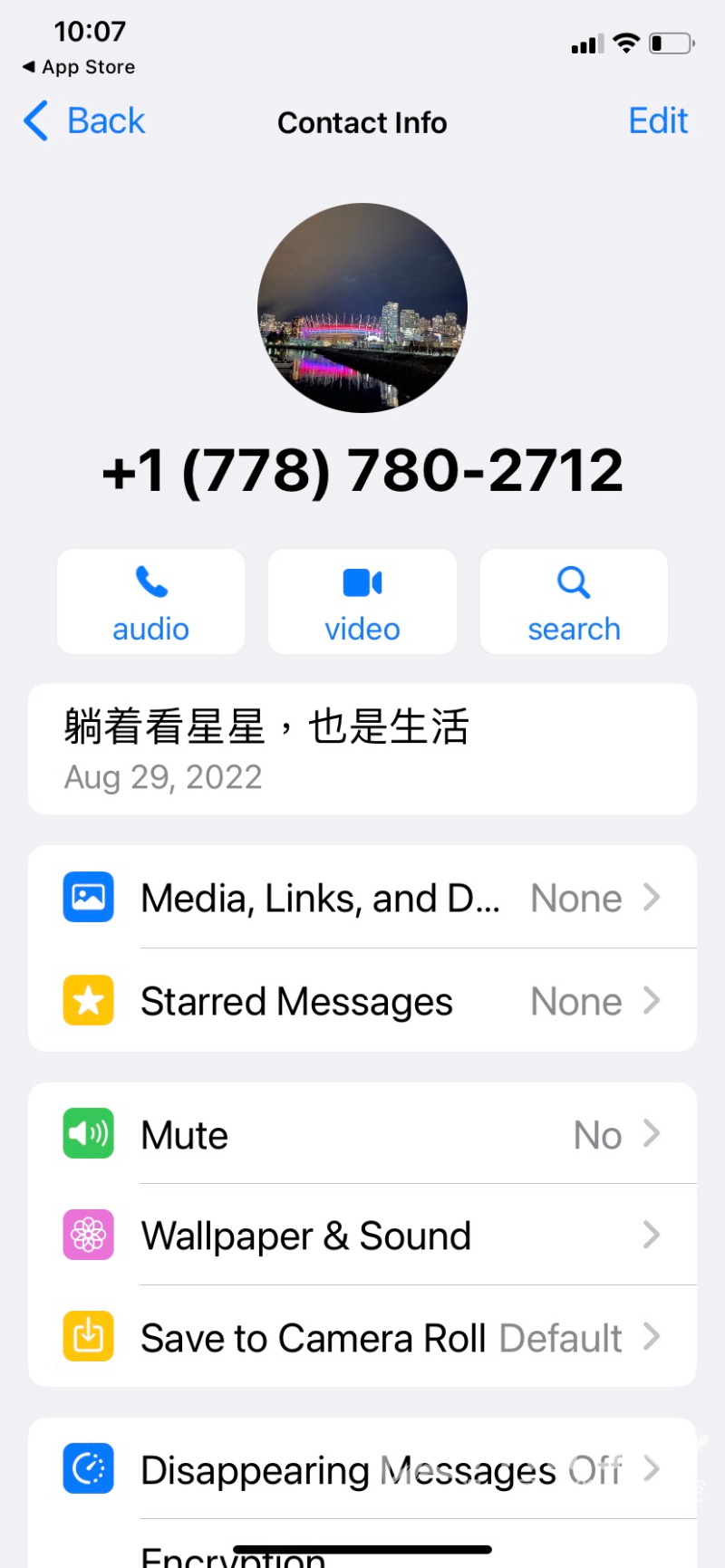Open Disappearing Messages setting
Image resolution: width=725 pixels, height=1568 pixels.
362,1469
